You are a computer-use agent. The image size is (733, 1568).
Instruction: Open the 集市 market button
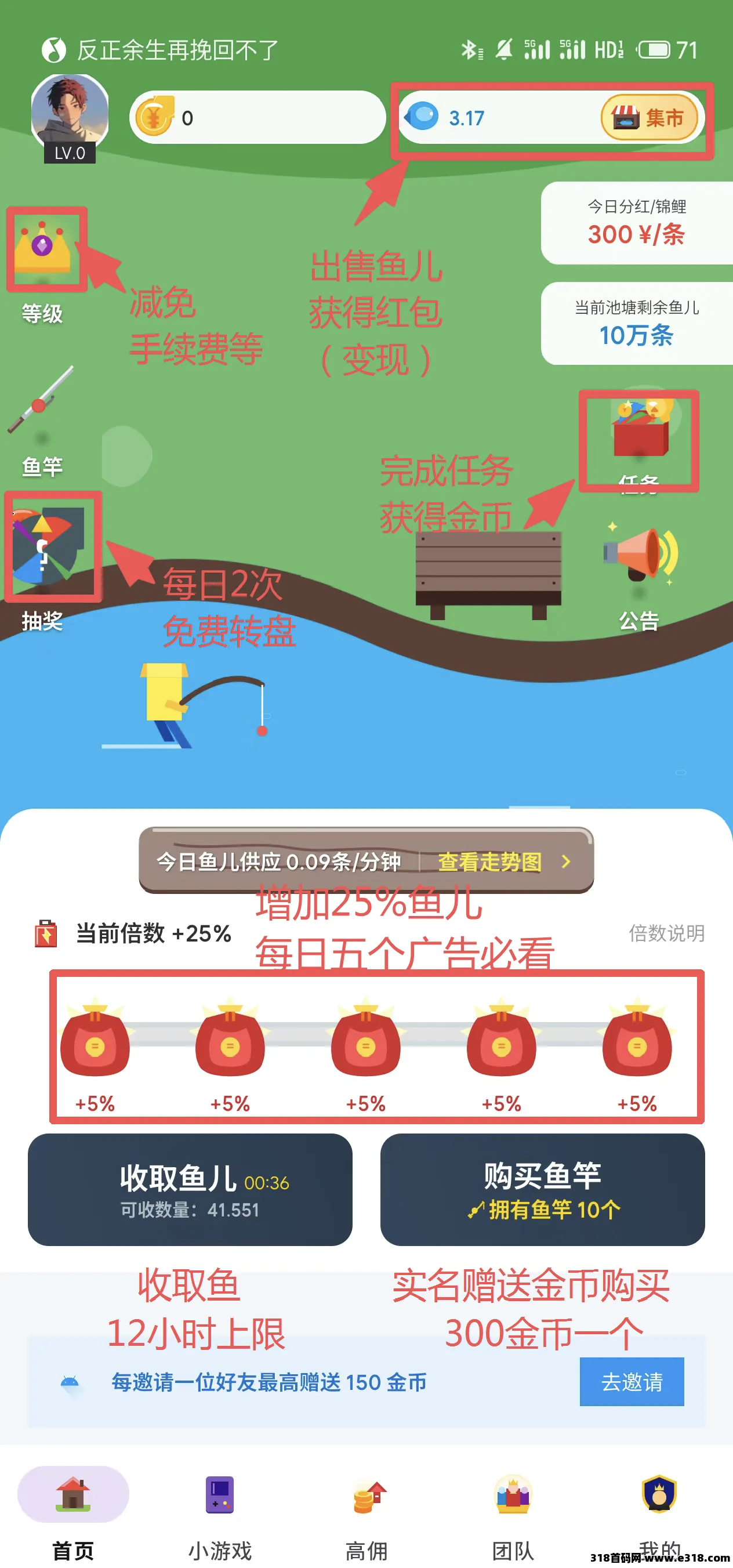click(x=648, y=118)
